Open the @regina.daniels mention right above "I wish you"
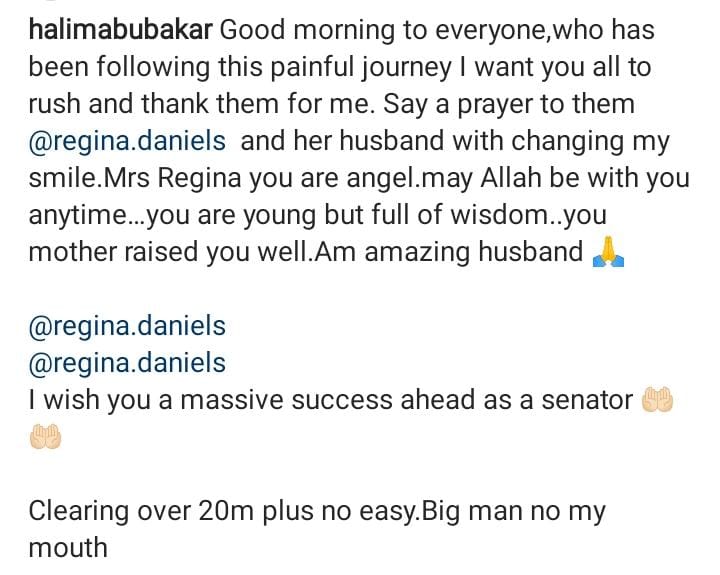 click(x=127, y=363)
